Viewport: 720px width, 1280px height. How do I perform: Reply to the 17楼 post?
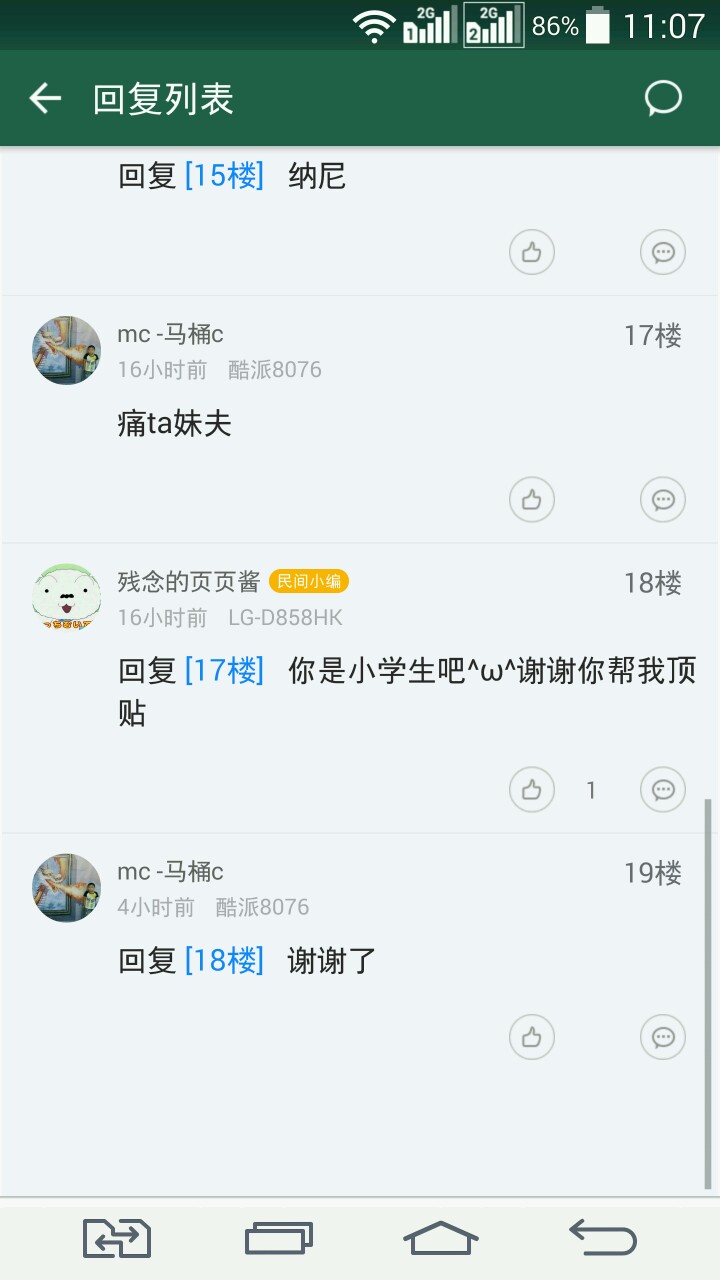tap(662, 499)
